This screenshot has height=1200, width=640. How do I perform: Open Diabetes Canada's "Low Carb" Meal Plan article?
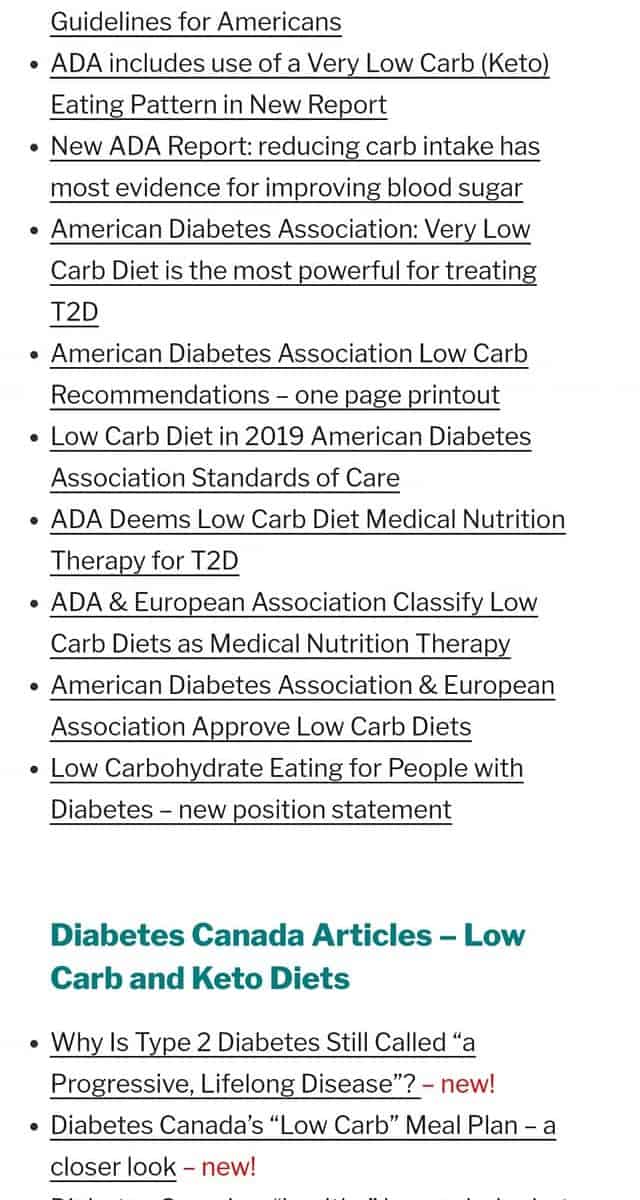coord(303,1146)
